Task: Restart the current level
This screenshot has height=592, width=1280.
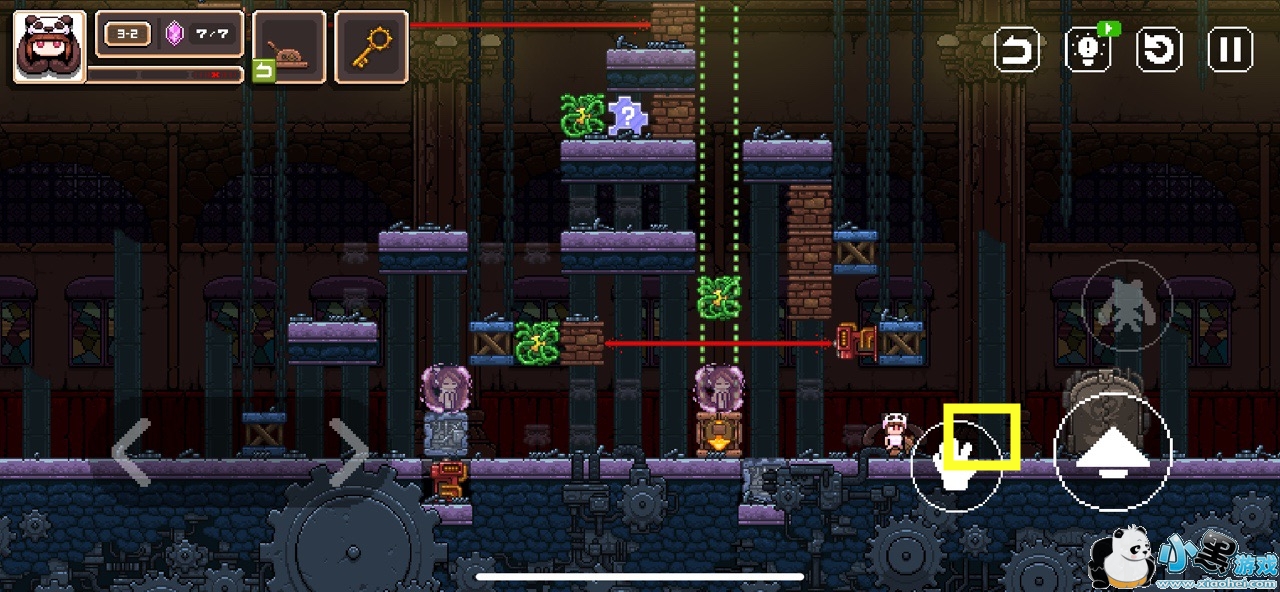Action: pyautogui.click(x=1159, y=49)
